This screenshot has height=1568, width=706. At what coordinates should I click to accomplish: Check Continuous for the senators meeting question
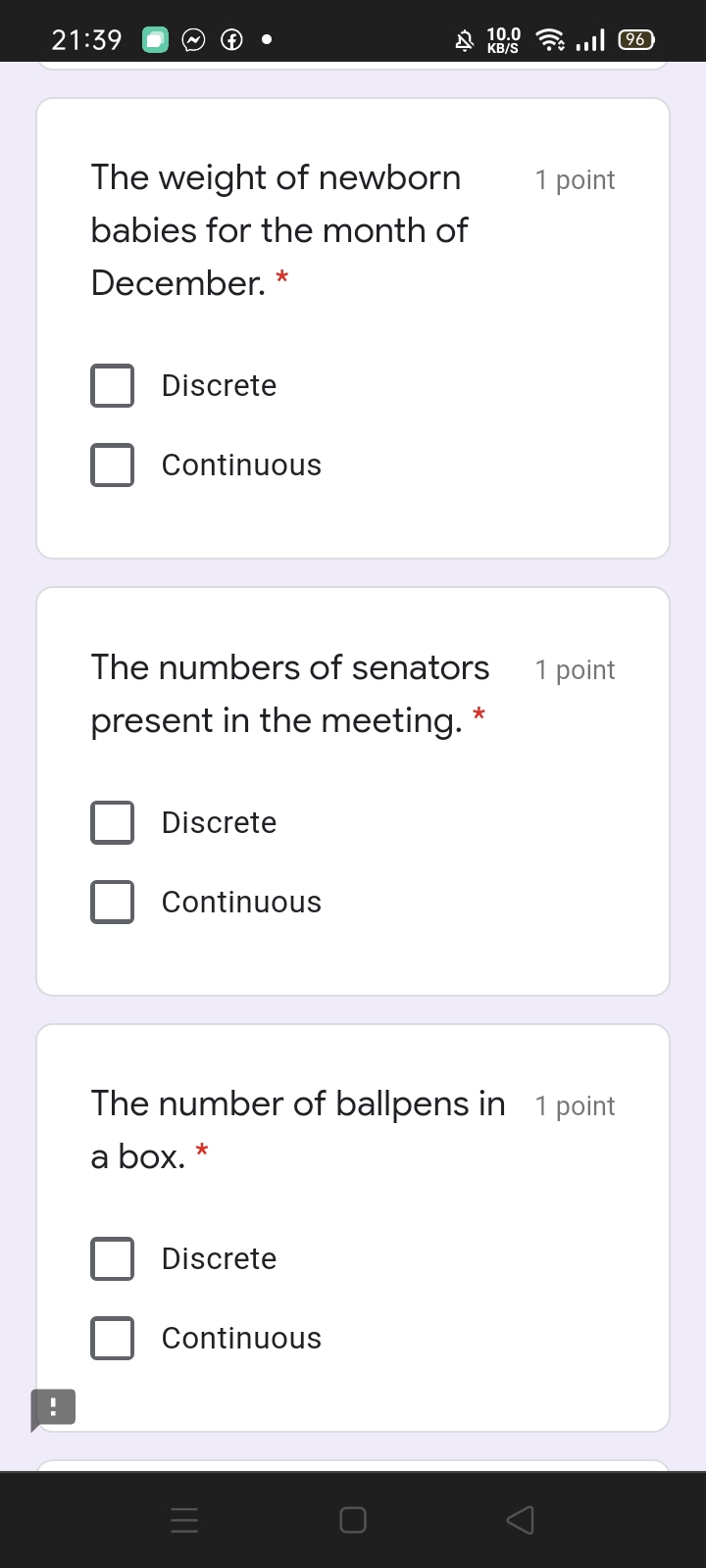pos(112,902)
